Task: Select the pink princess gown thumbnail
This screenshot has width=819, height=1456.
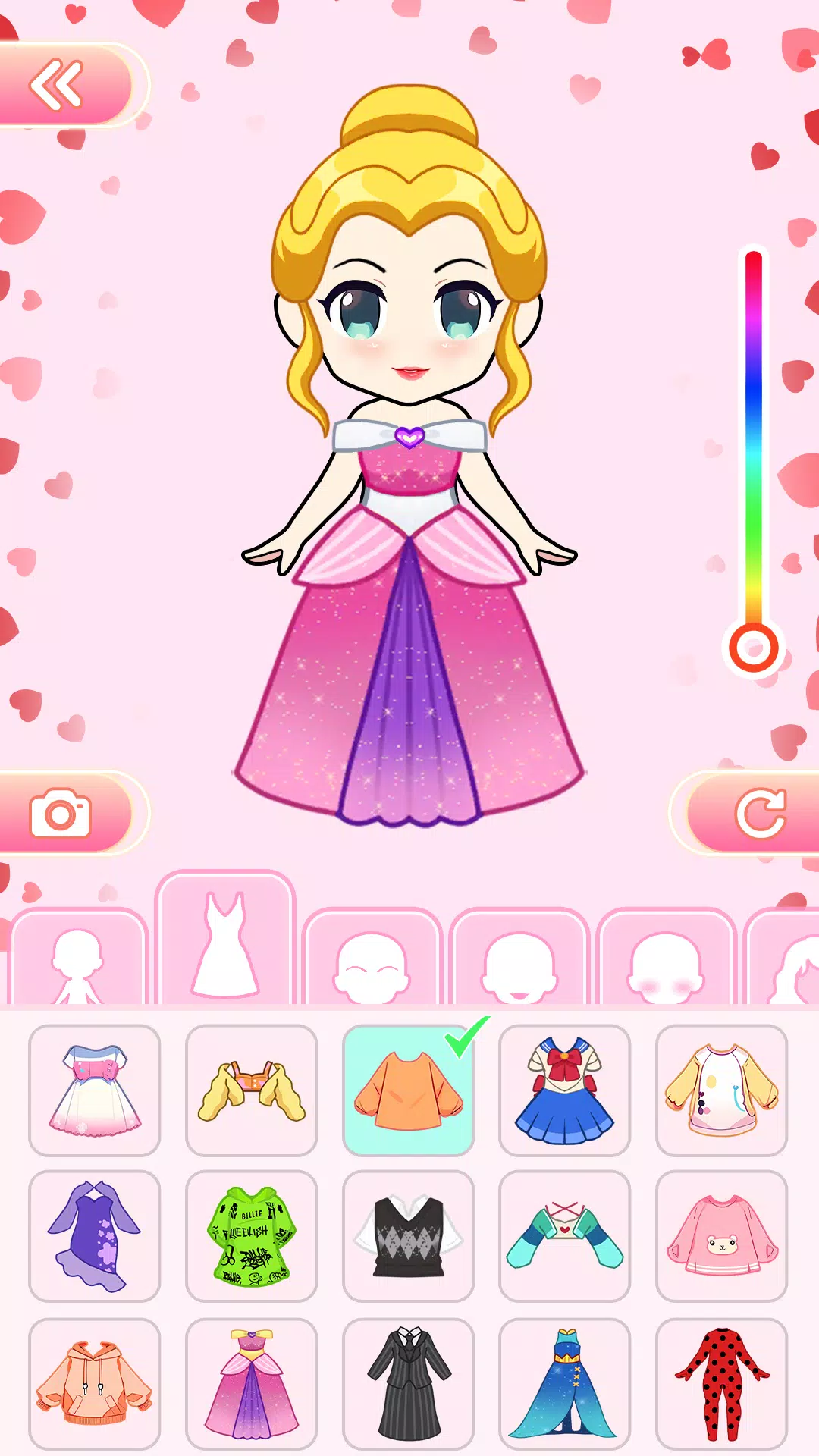Action: point(251,1382)
